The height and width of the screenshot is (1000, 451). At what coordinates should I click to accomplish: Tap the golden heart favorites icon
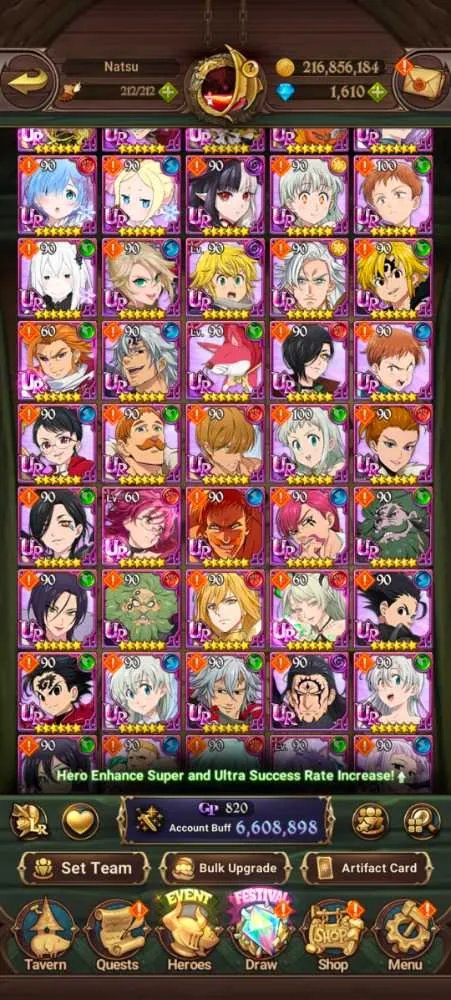tap(80, 820)
